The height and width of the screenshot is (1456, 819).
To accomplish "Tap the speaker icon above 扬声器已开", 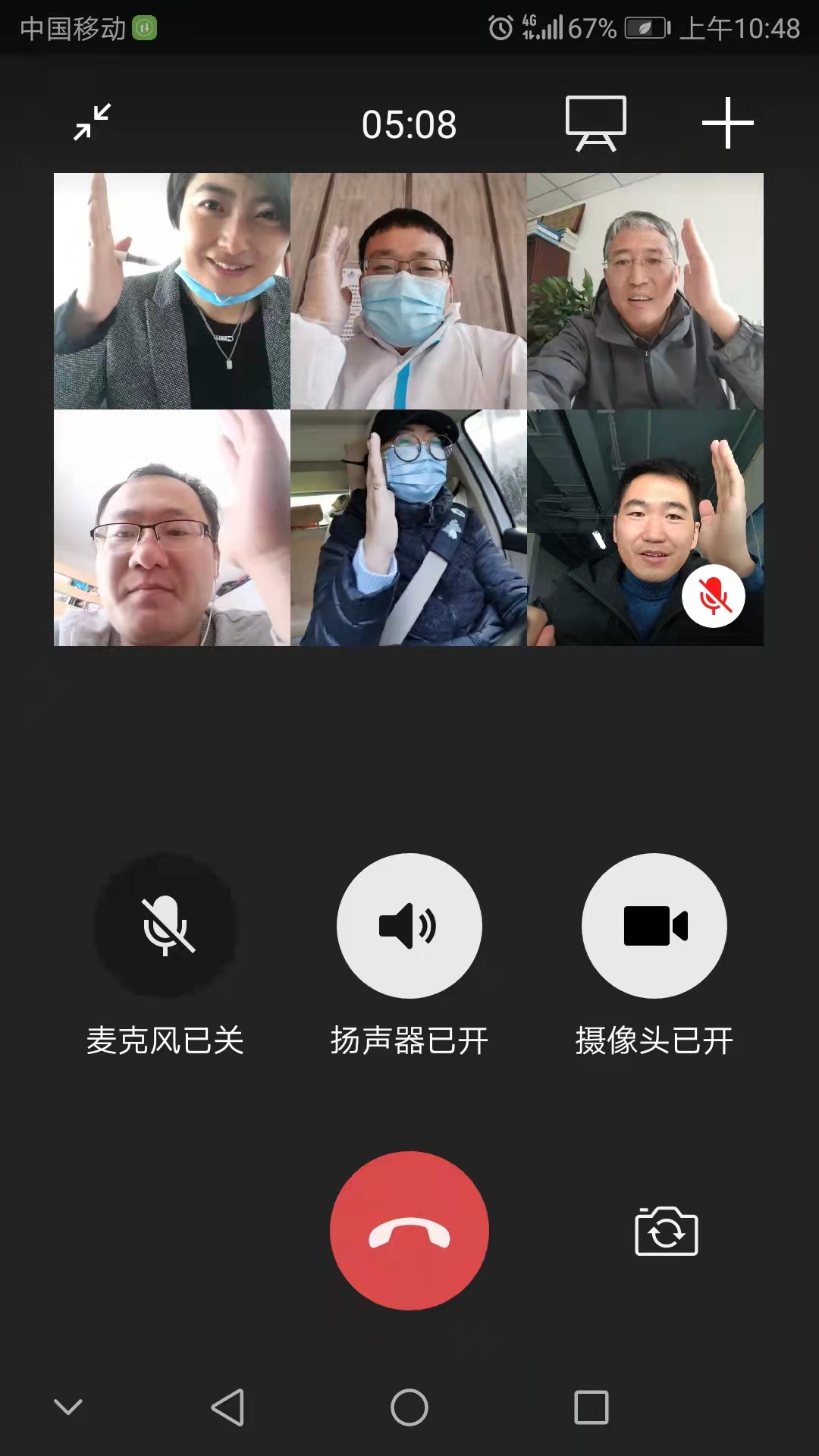I will pyautogui.click(x=409, y=924).
